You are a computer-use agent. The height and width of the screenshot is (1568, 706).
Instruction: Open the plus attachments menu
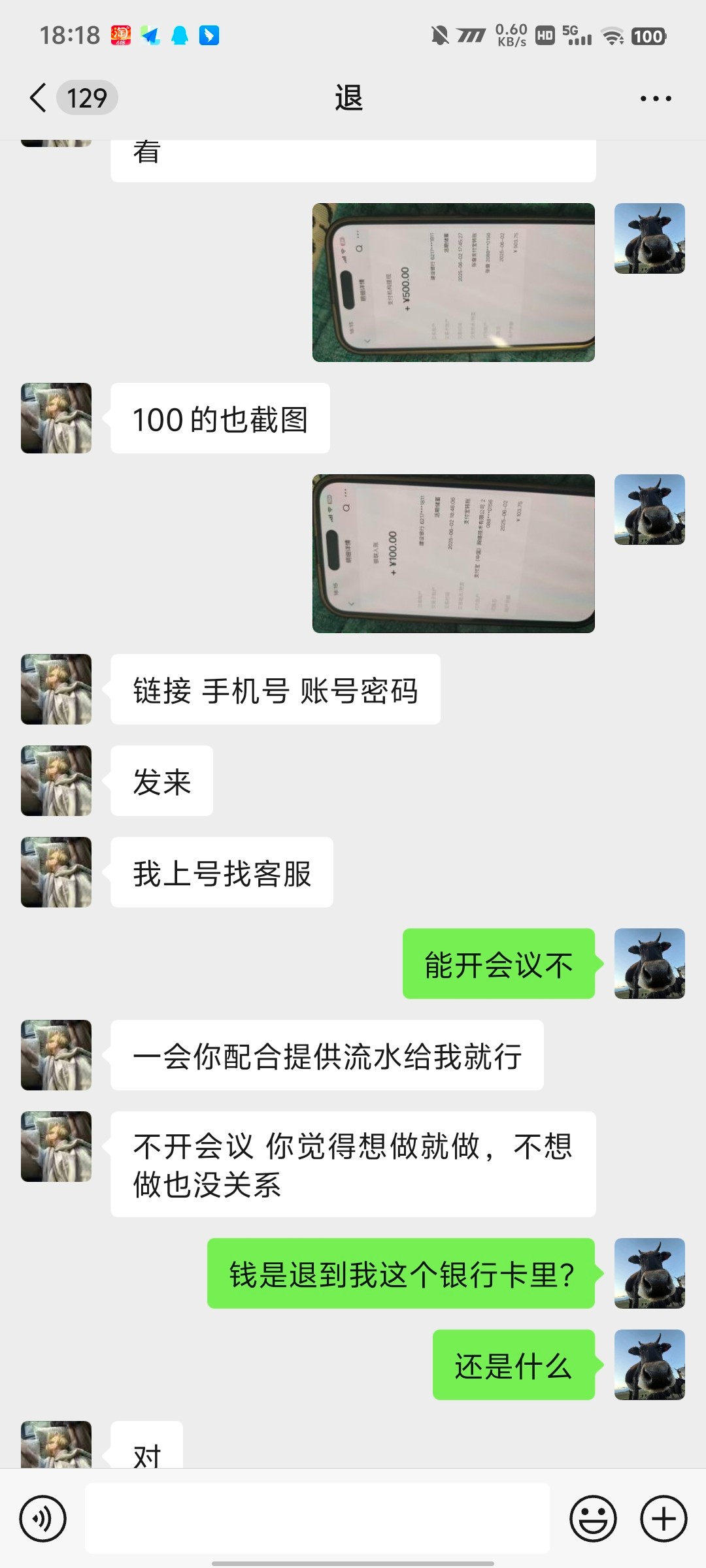[663, 1519]
